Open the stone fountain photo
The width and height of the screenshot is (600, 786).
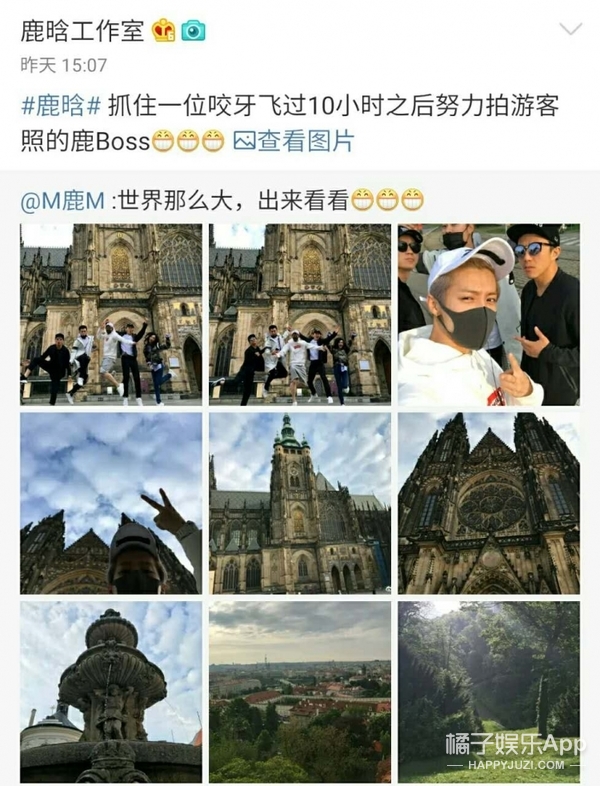click(111, 691)
